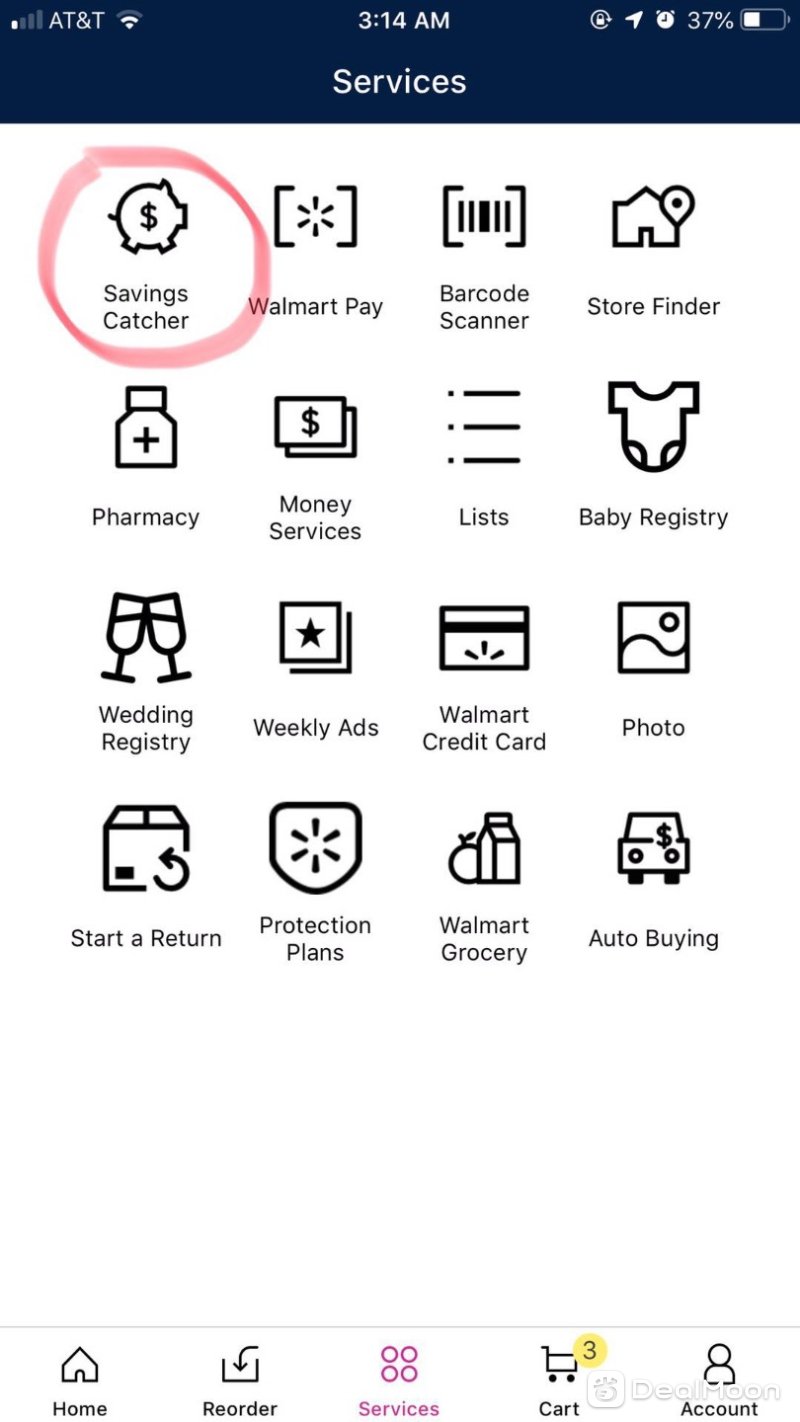The width and height of the screenshot is (800, 1422).
Task: Launch Walmart Pay
Action: (315, 250)
